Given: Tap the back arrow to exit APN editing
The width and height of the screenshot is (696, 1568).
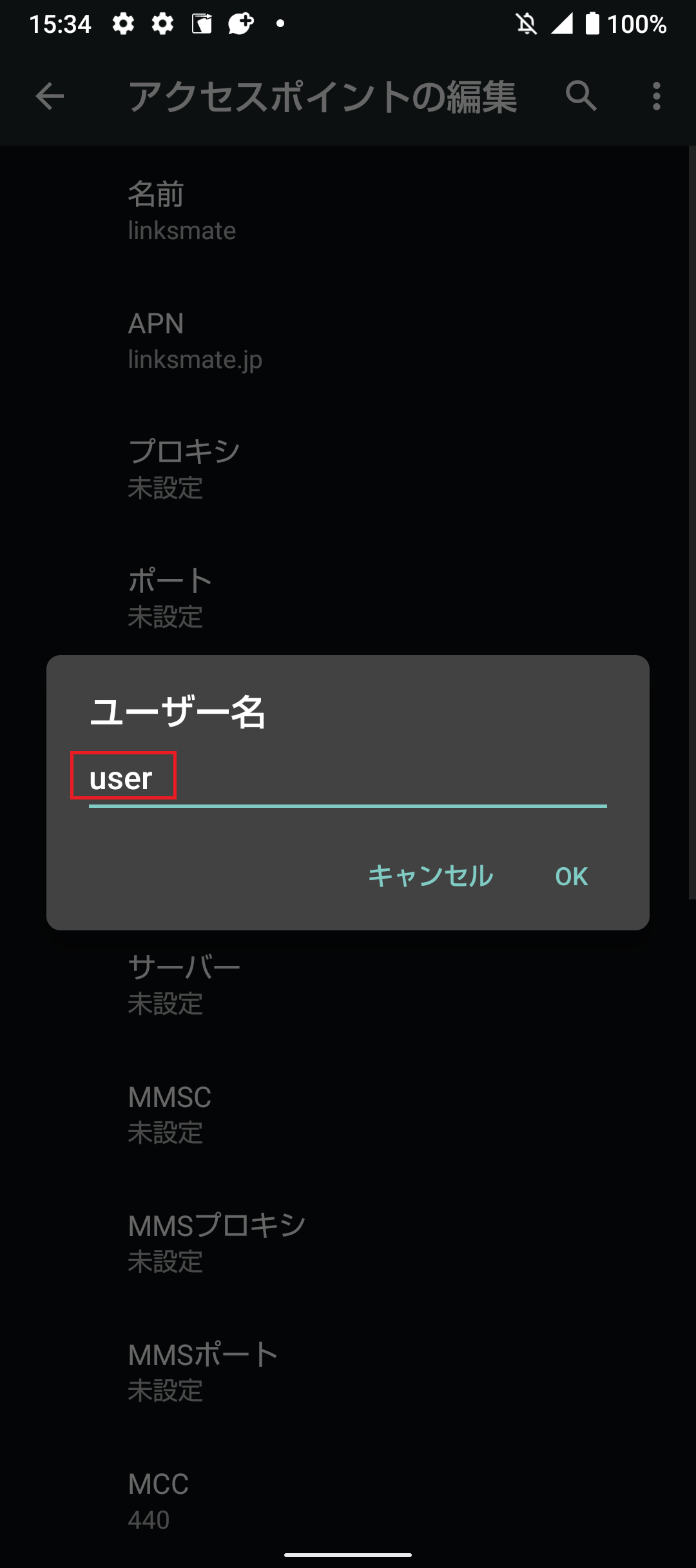Looking at the screenshot, I should point(49,97).
